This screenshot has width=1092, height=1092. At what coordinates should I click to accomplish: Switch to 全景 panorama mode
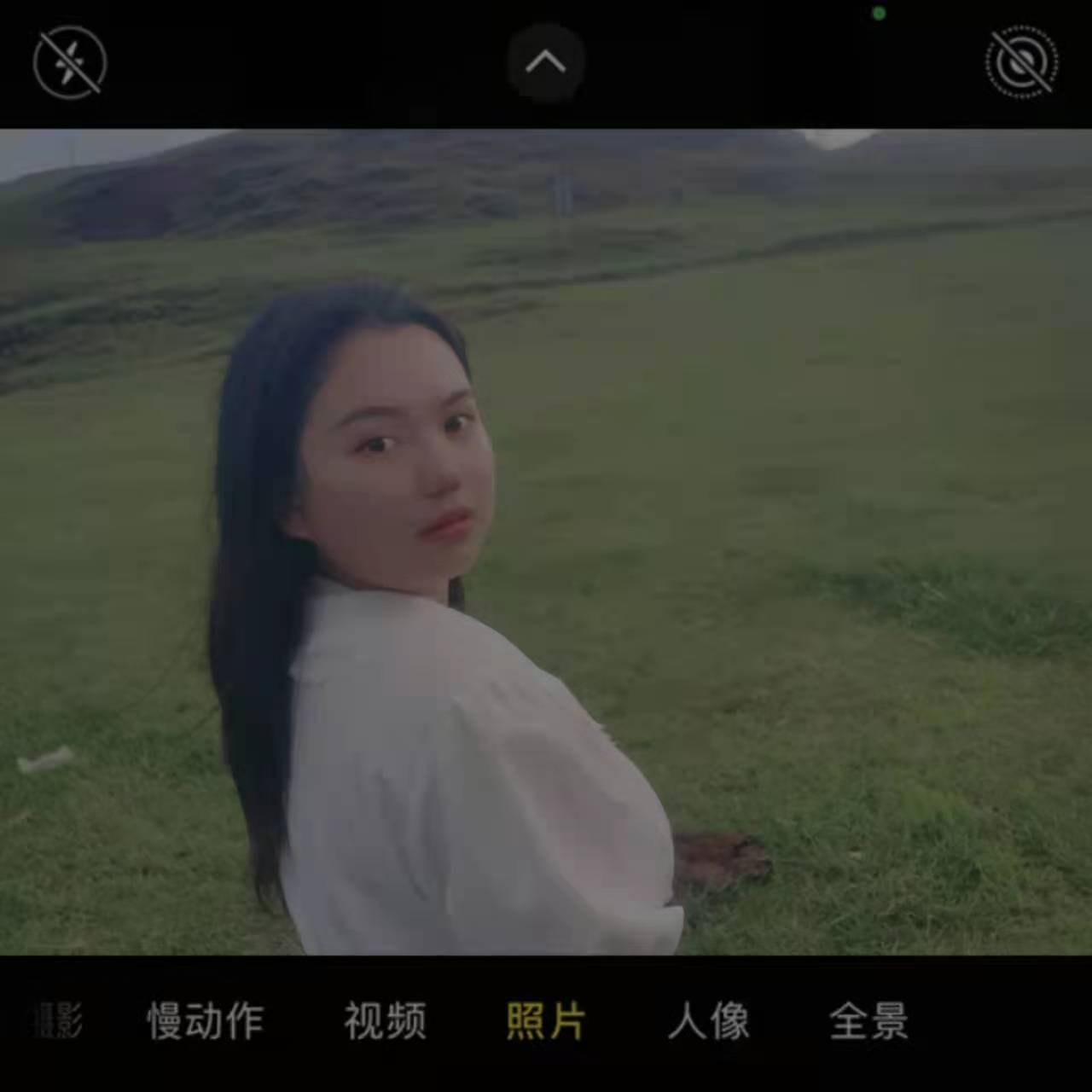[x=868, y=1020]
